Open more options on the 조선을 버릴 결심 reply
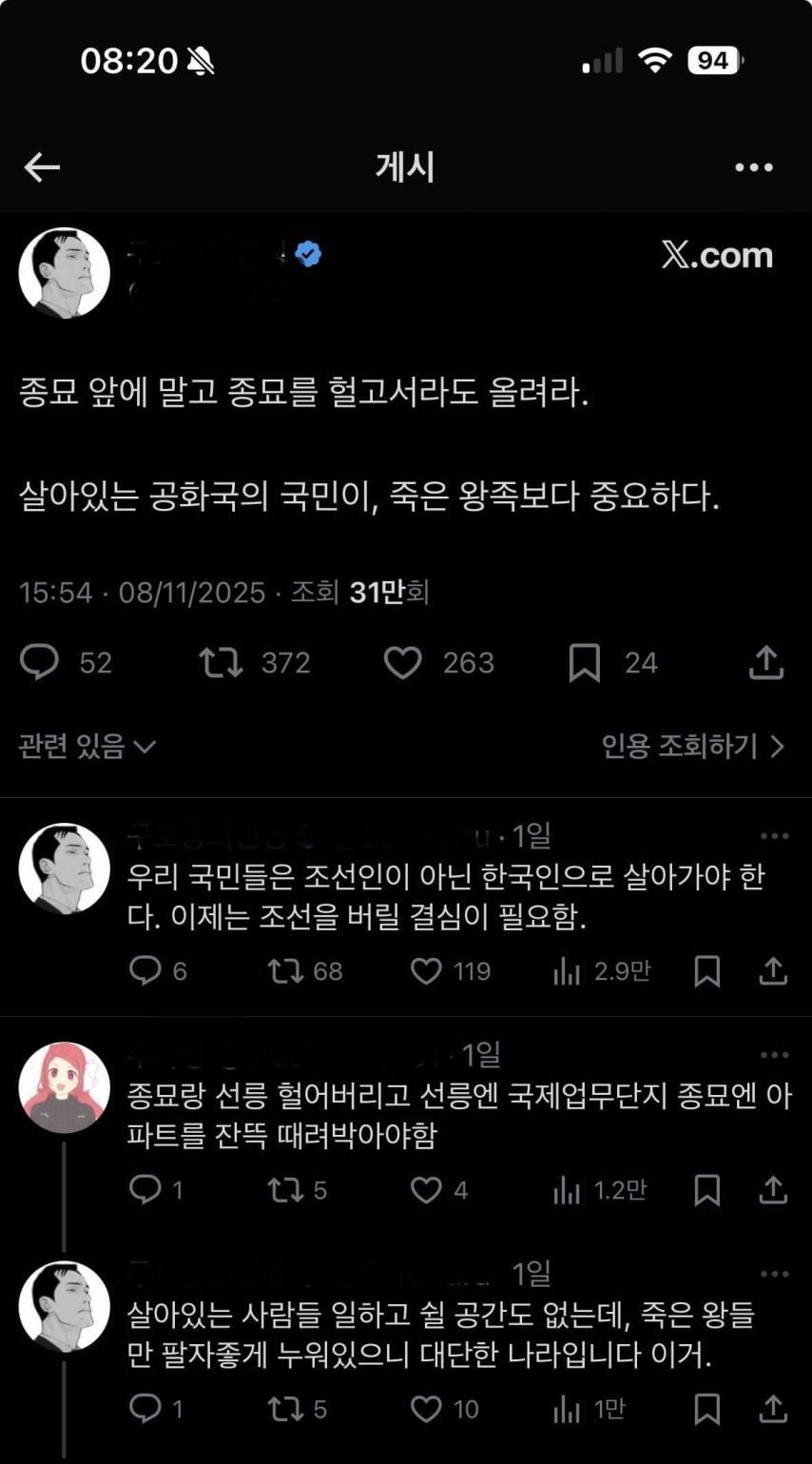The image size is (812, 1464). (774, 836)
